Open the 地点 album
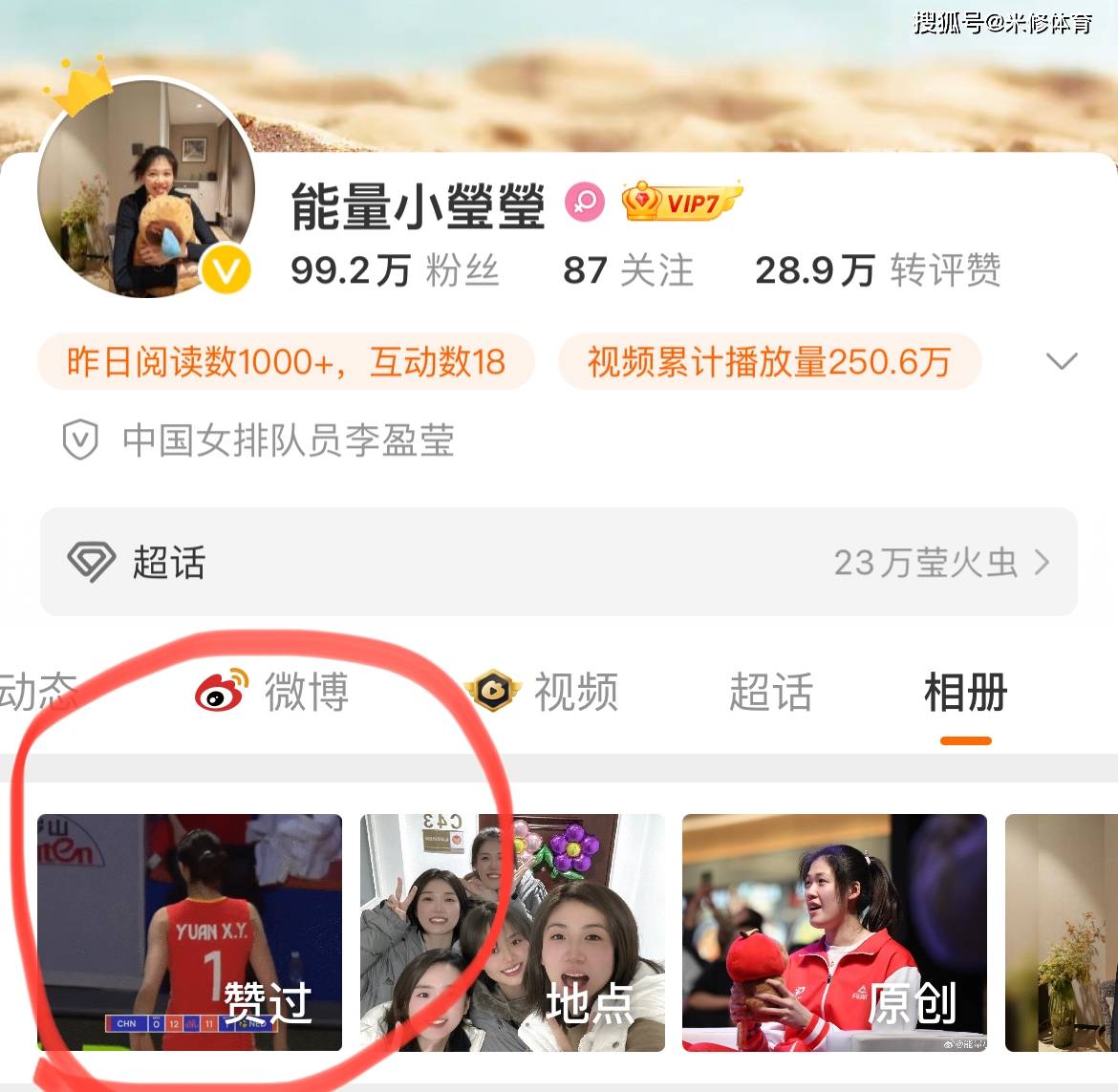1118x1092 pixels. [512, 932]
